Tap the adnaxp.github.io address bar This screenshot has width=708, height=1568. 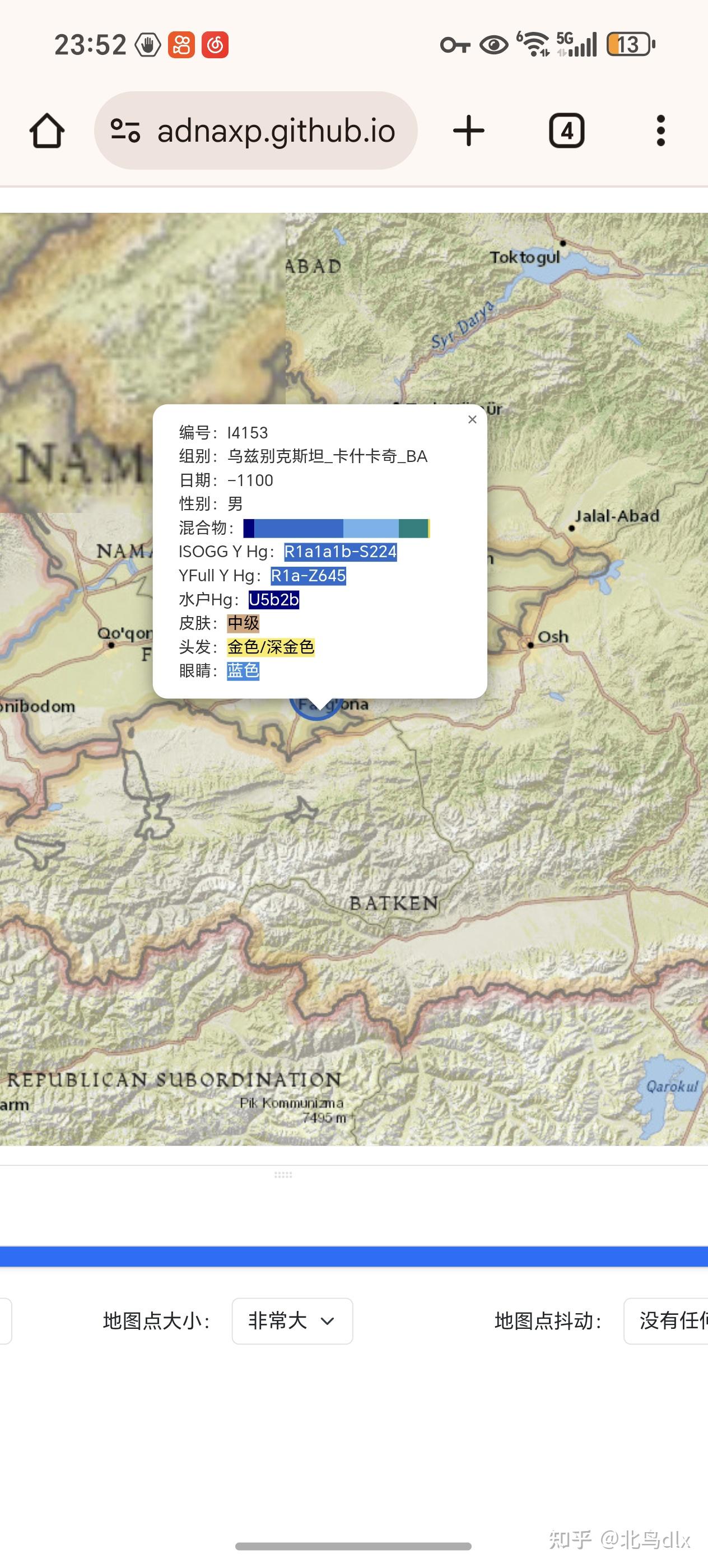tap(276, 131)
